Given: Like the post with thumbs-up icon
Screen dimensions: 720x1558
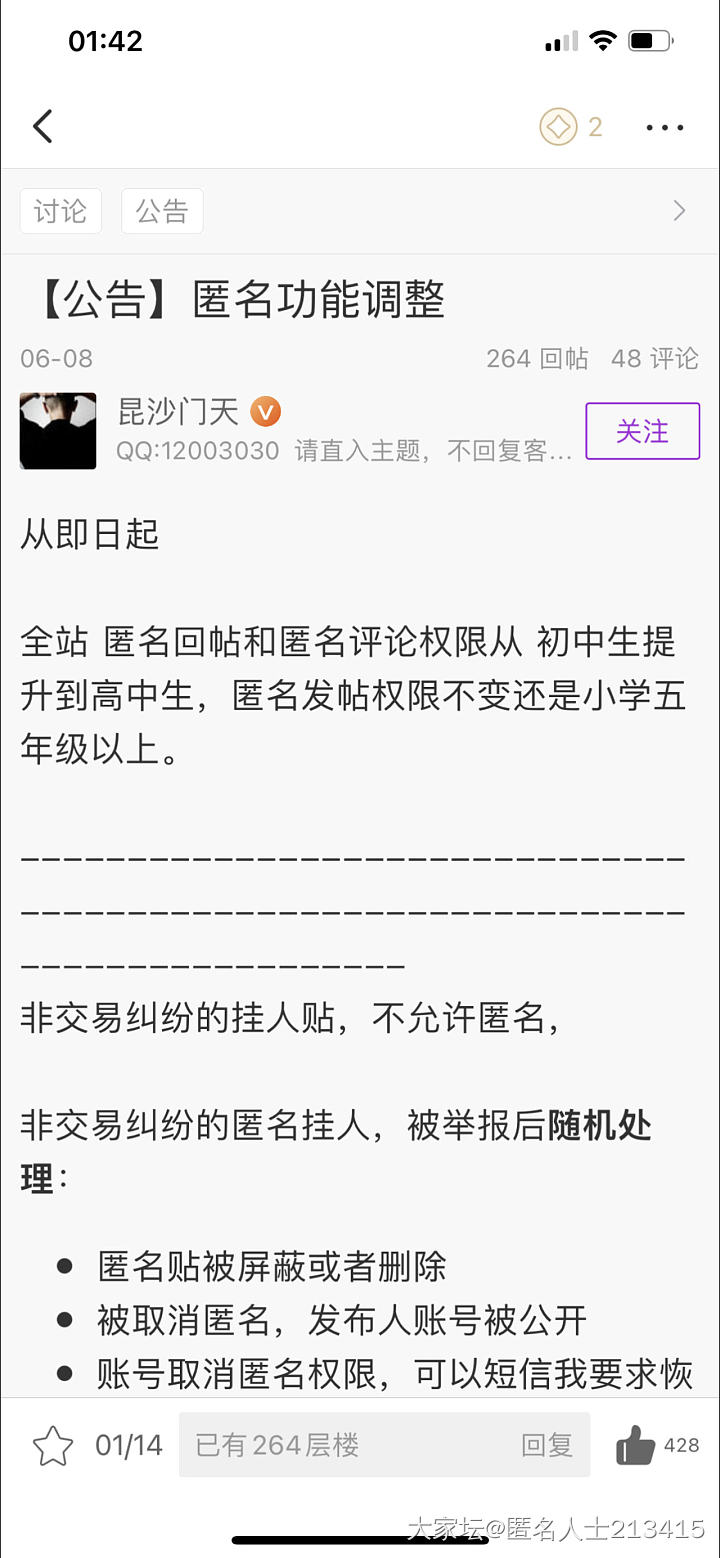Looking at the screenshot, I should tap(635, 1445).
